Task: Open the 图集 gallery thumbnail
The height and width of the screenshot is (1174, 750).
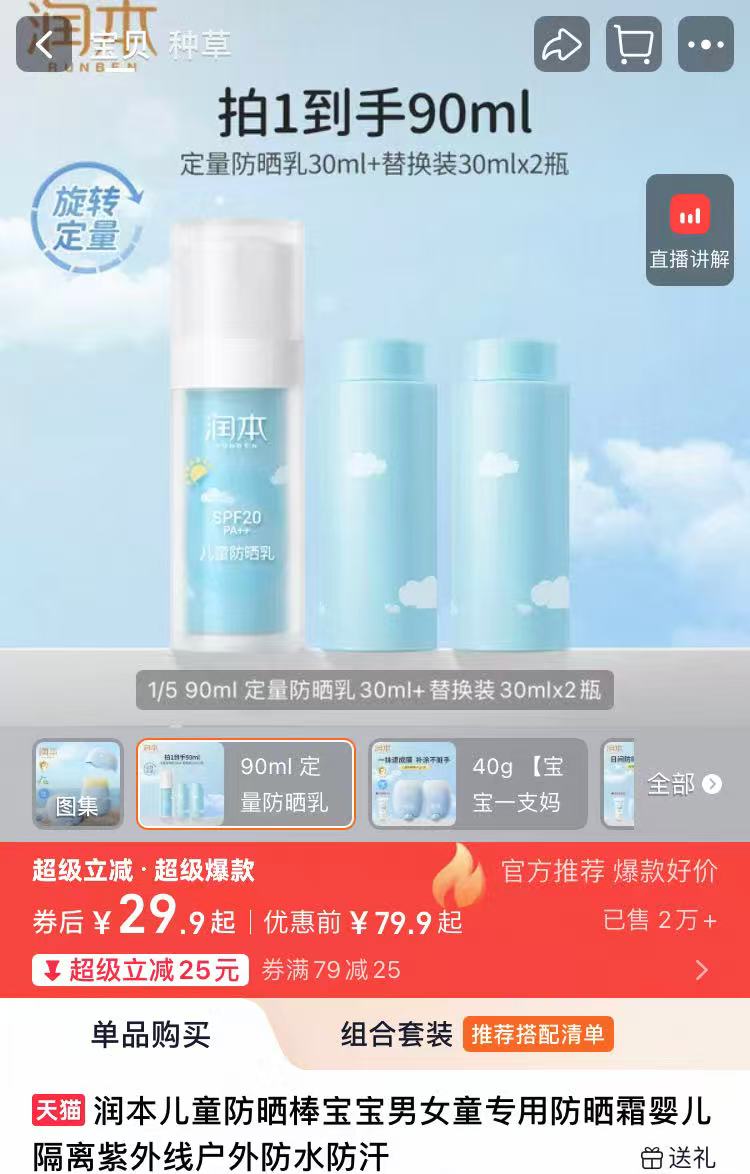Action: tap(77, 784)
